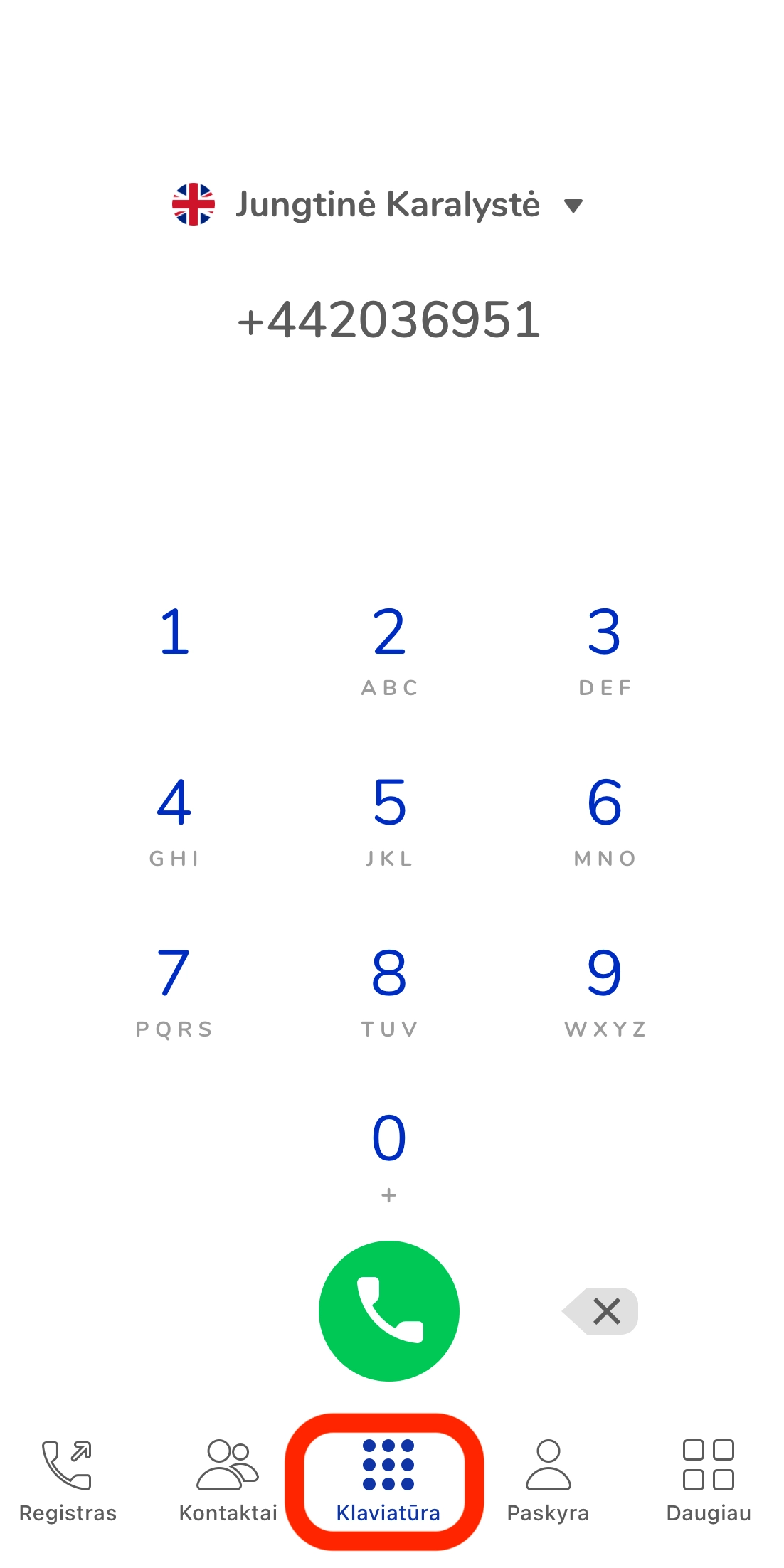Tap the United Kingdom flag icon

195,203
